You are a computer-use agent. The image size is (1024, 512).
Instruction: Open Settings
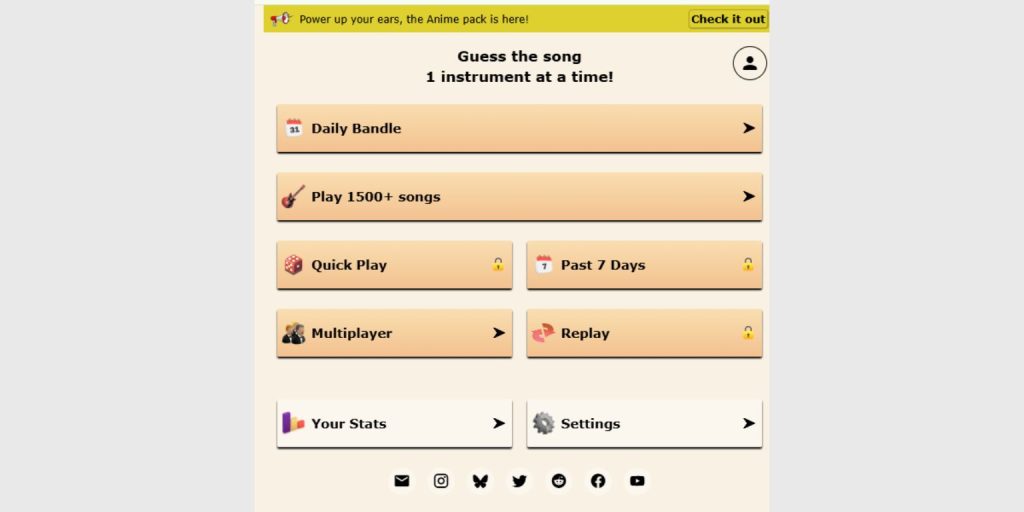tap(644, 423)
